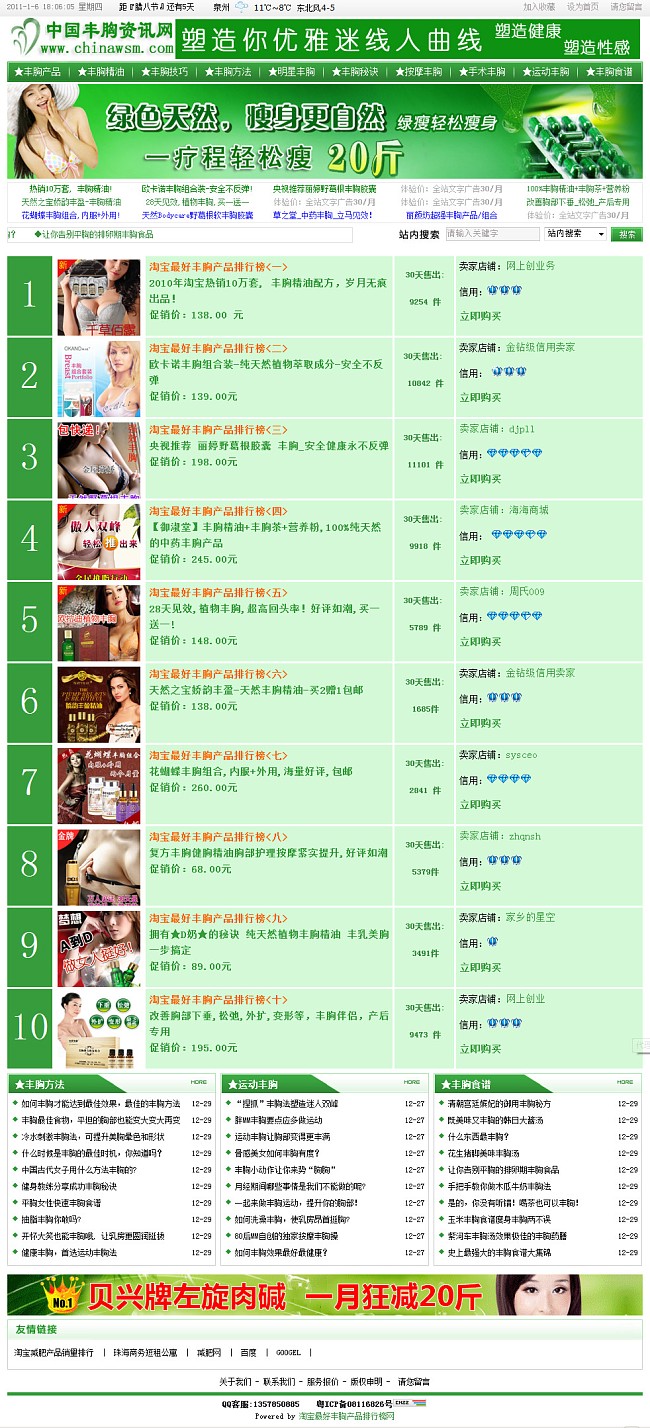Open seller shop 金钻级信用卖家 in rank two
The width and height of the screenshot is (650, 1428).
(x=540, y=348)
